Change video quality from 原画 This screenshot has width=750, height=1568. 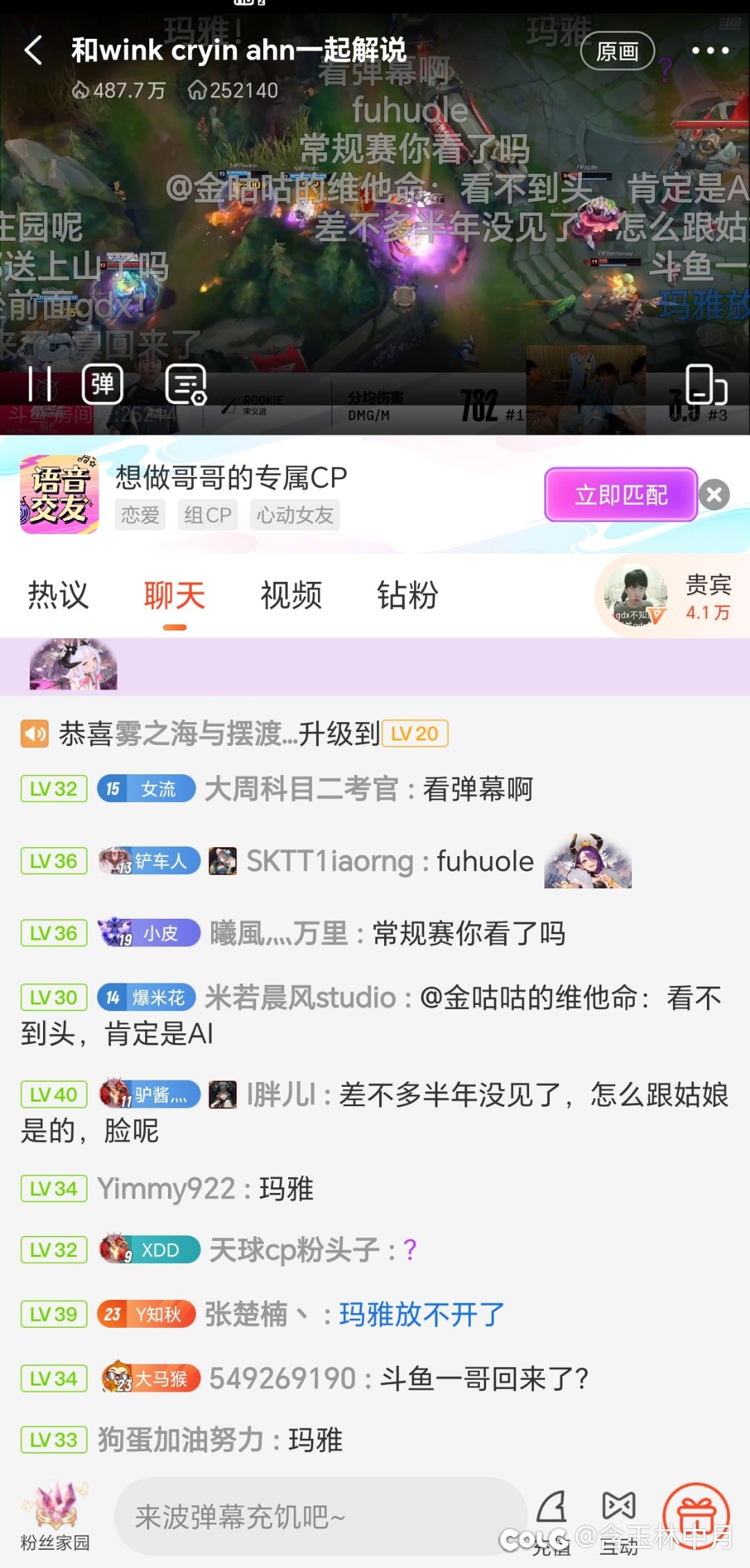617,51
